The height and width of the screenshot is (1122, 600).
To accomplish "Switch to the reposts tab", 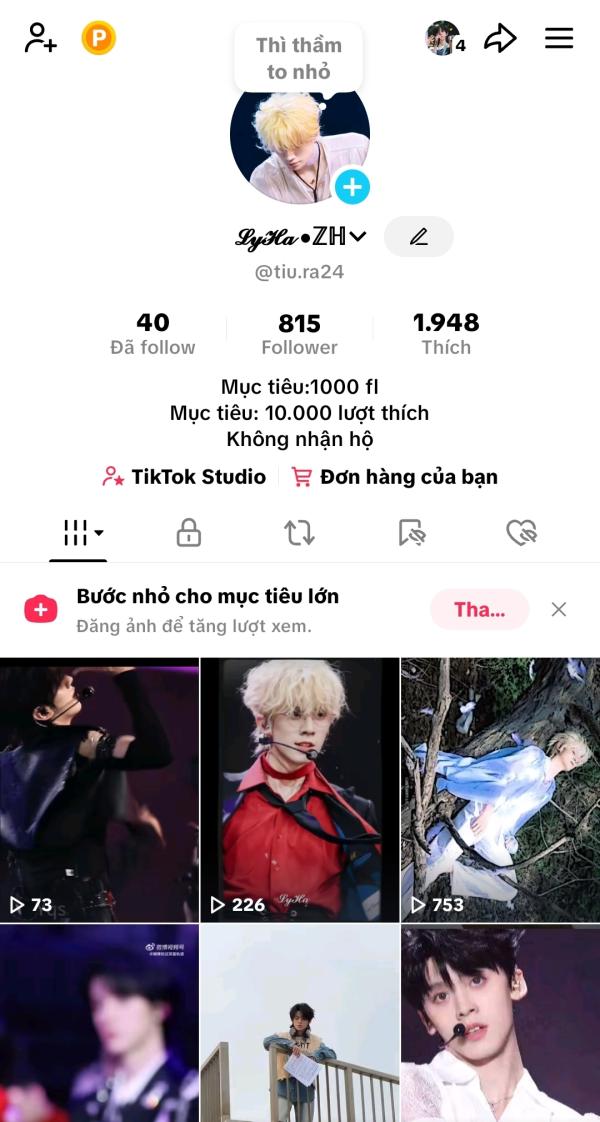I will pos(299,533).
